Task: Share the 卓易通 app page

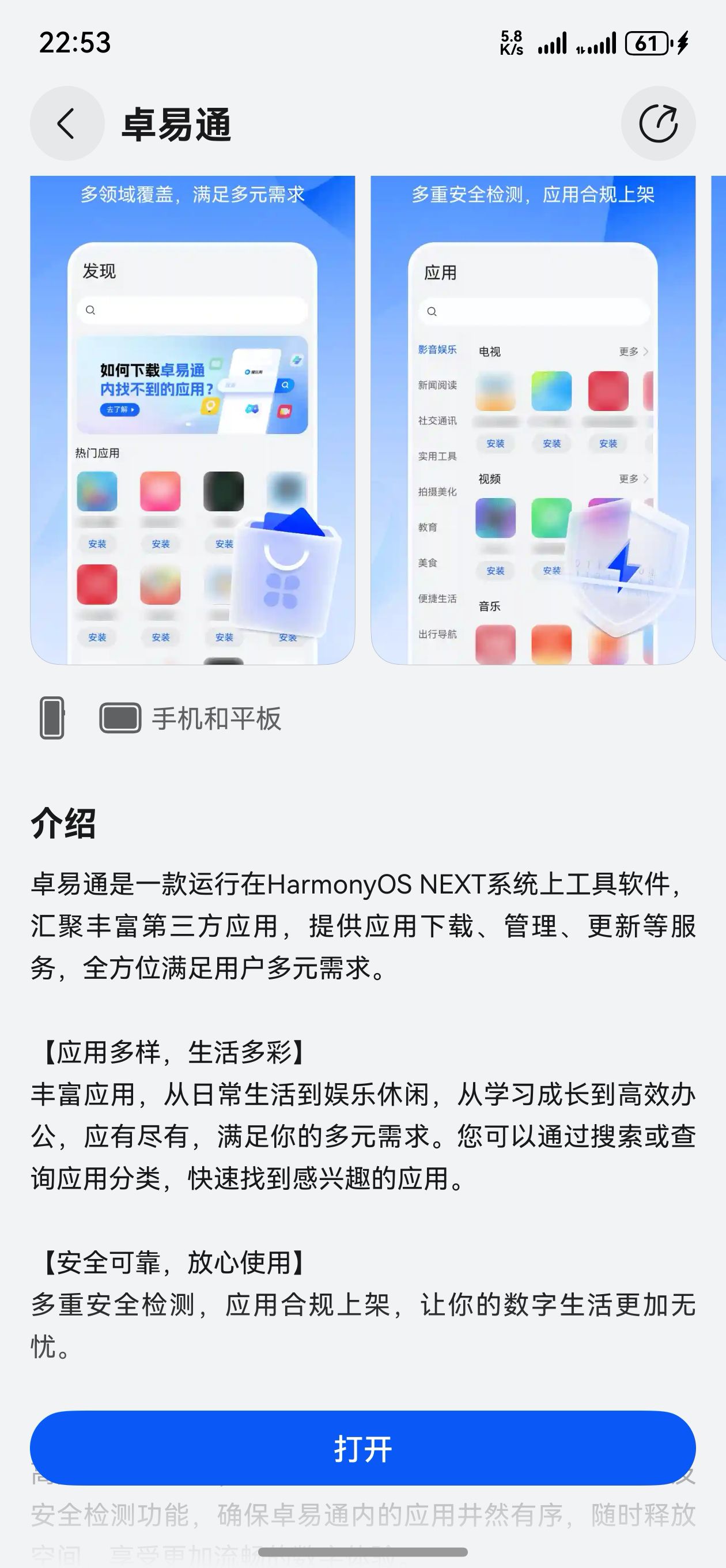Action: [x=658, y=123]
